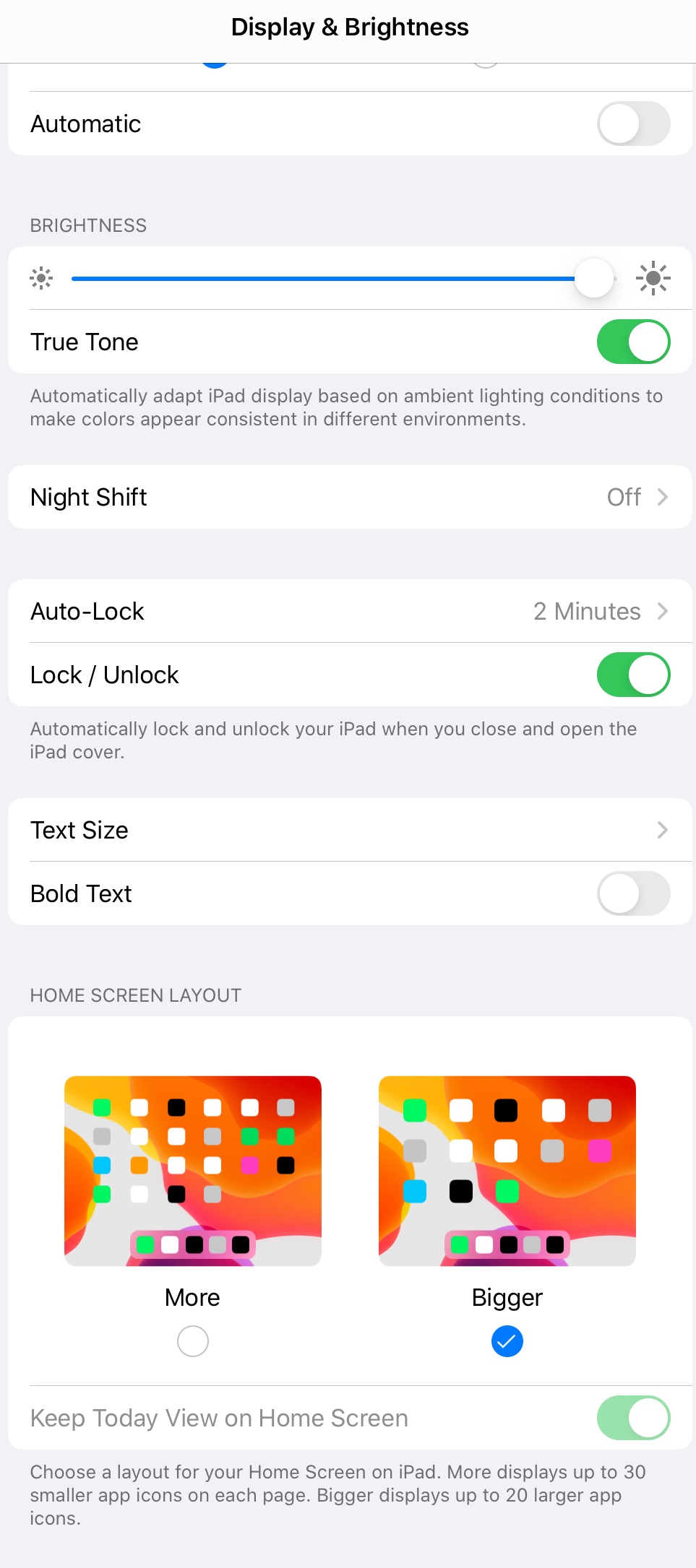696x1568 pixels.
Task: Toggle Keep Today View on Home Screen
Action: coord(633,1418)
